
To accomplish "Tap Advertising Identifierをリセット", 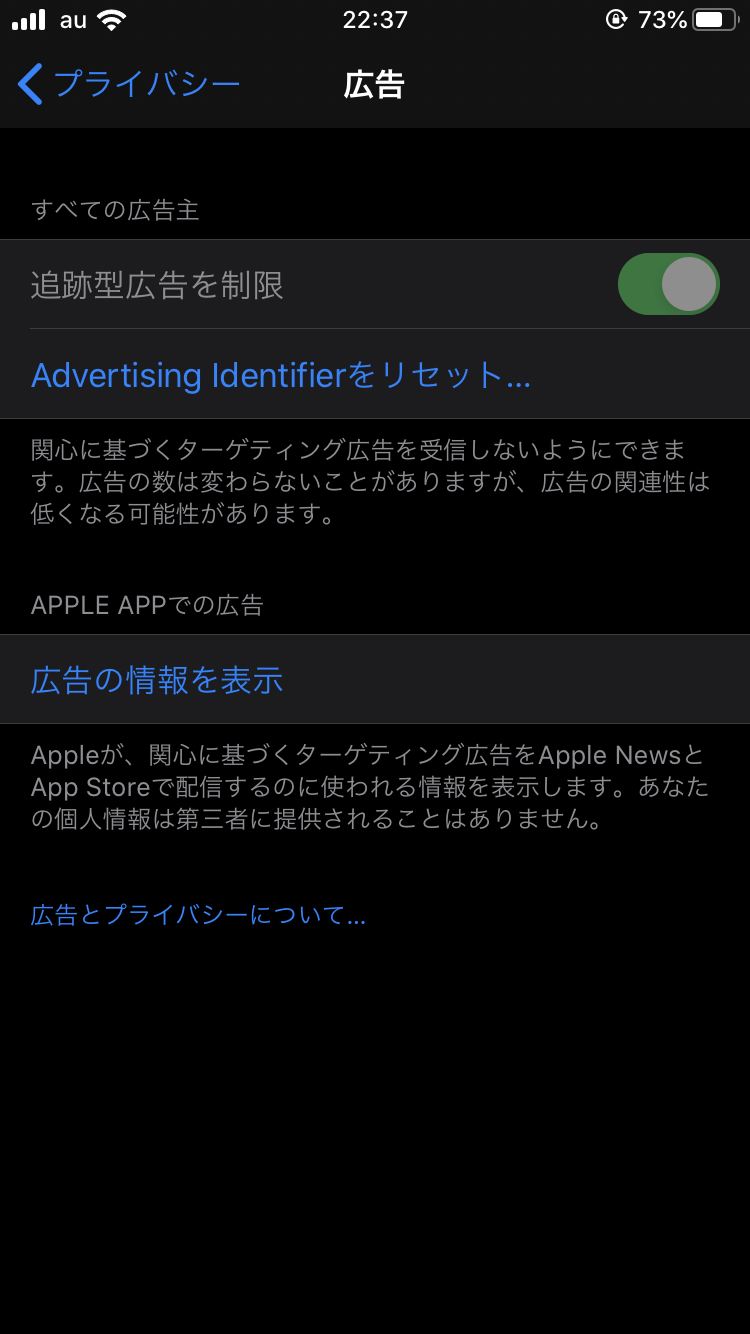I will [280, 375].
